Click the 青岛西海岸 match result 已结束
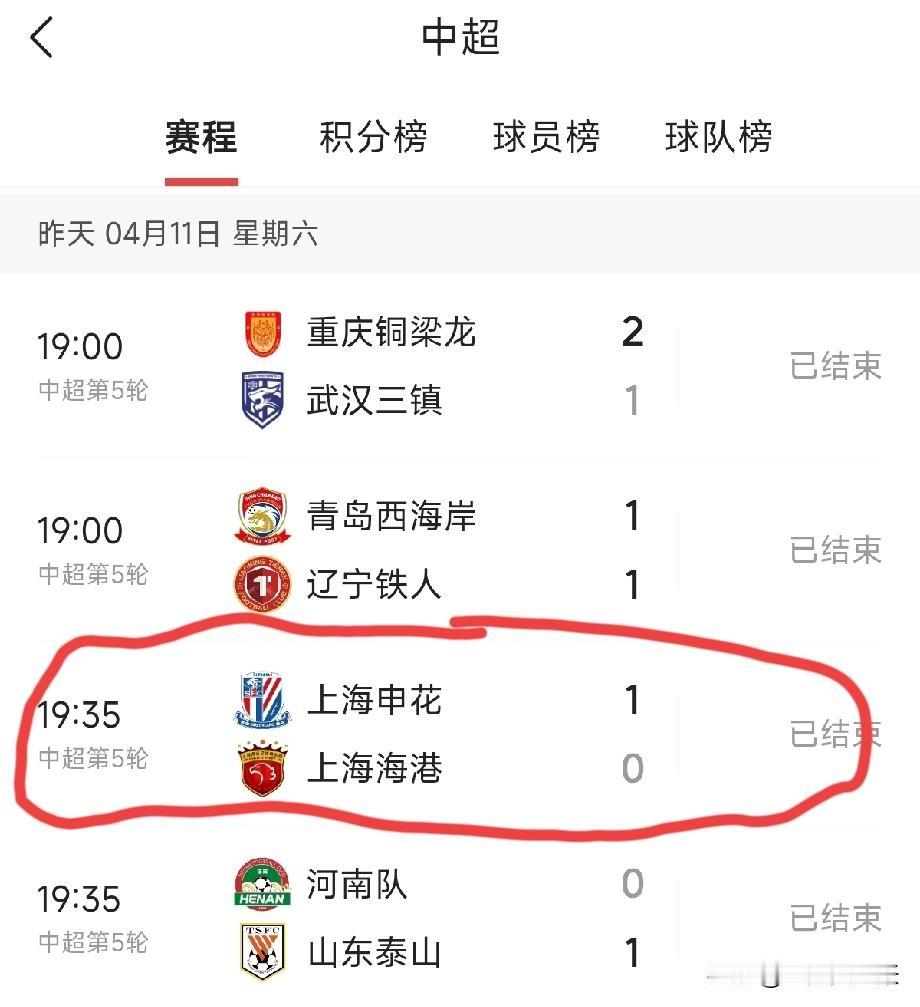920x1007 pixels. tap(836, 551)
